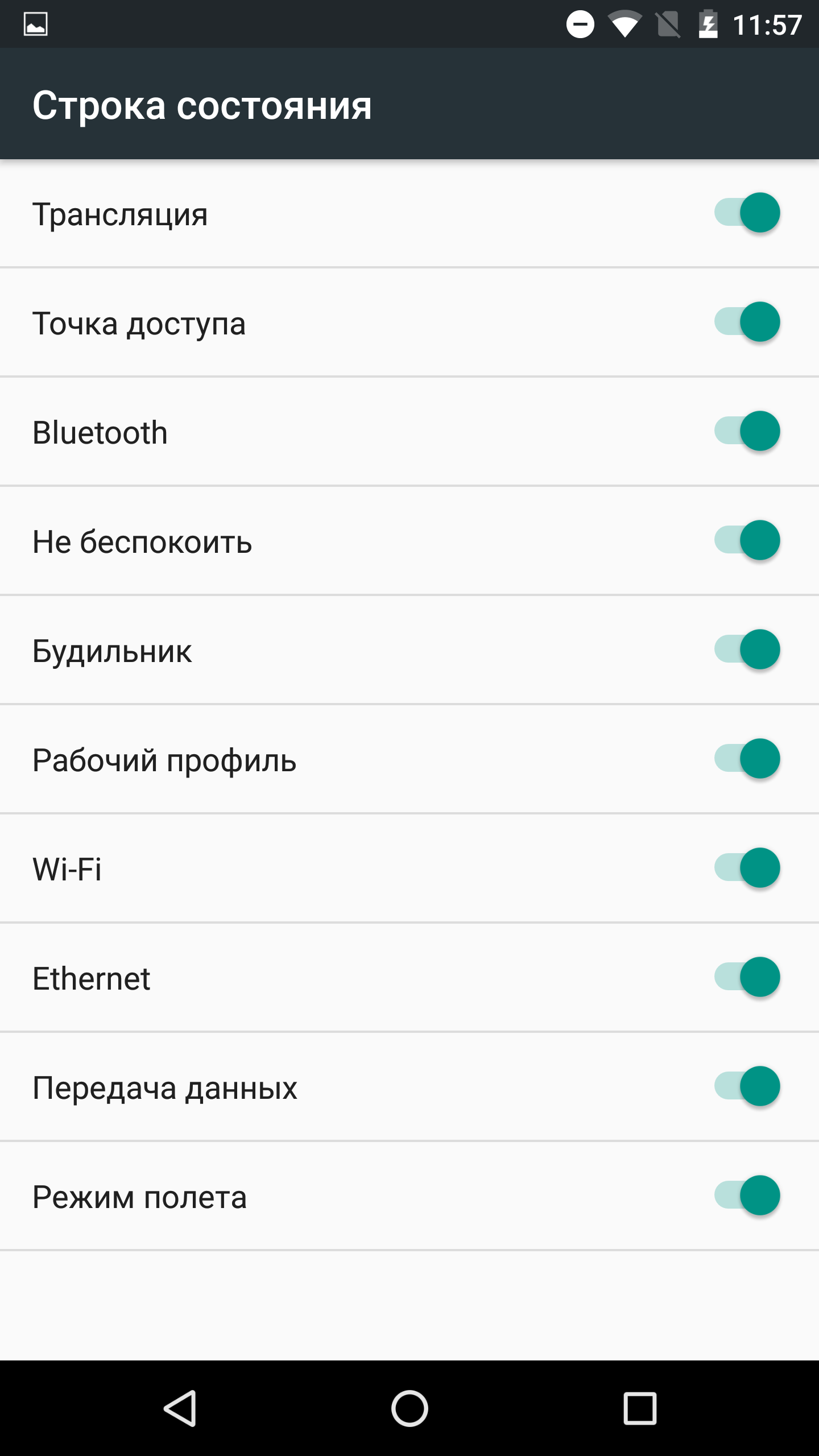Toggle the Трансляция switch off
Viewport: 819px width, 1456px height.
[x=747, y=213]
